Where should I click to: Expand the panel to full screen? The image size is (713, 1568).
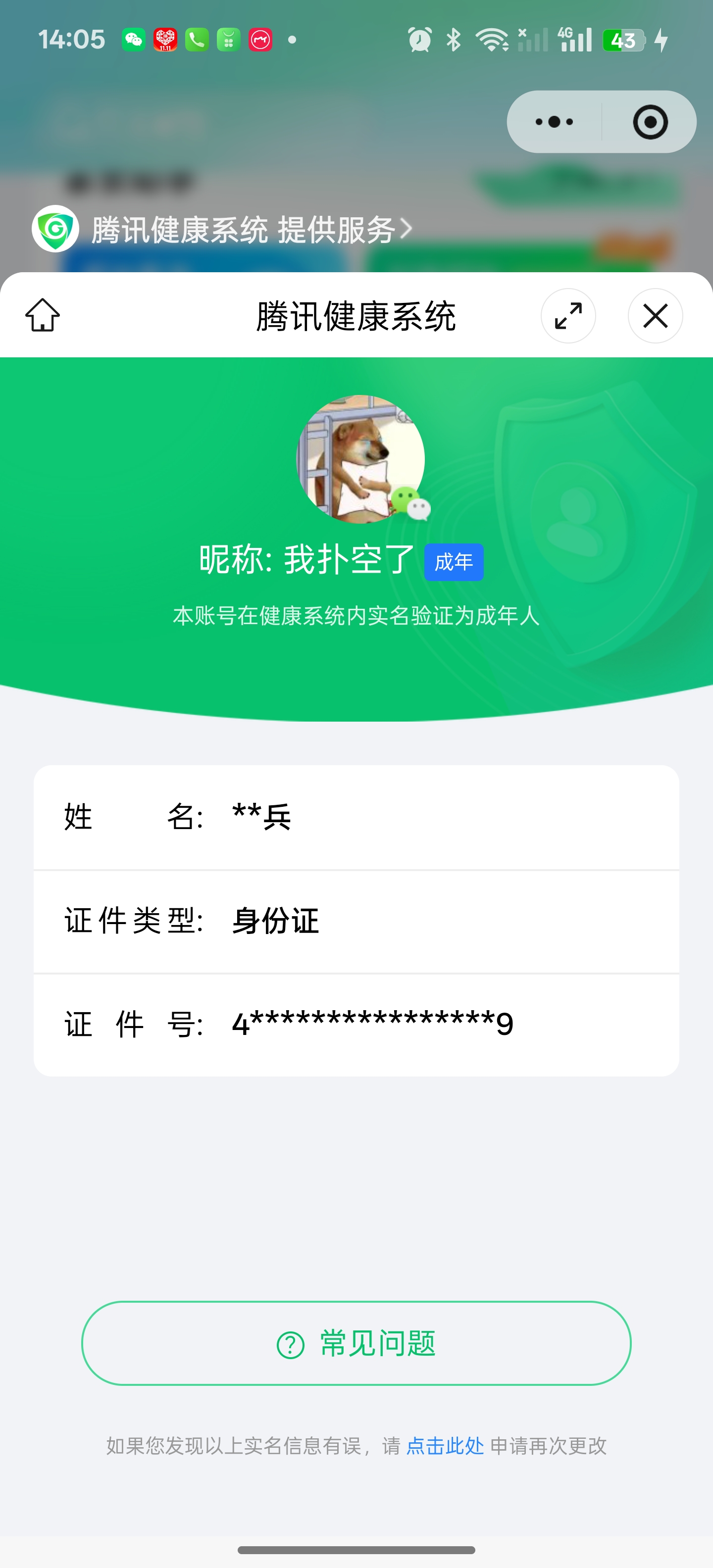click(568, 316)
